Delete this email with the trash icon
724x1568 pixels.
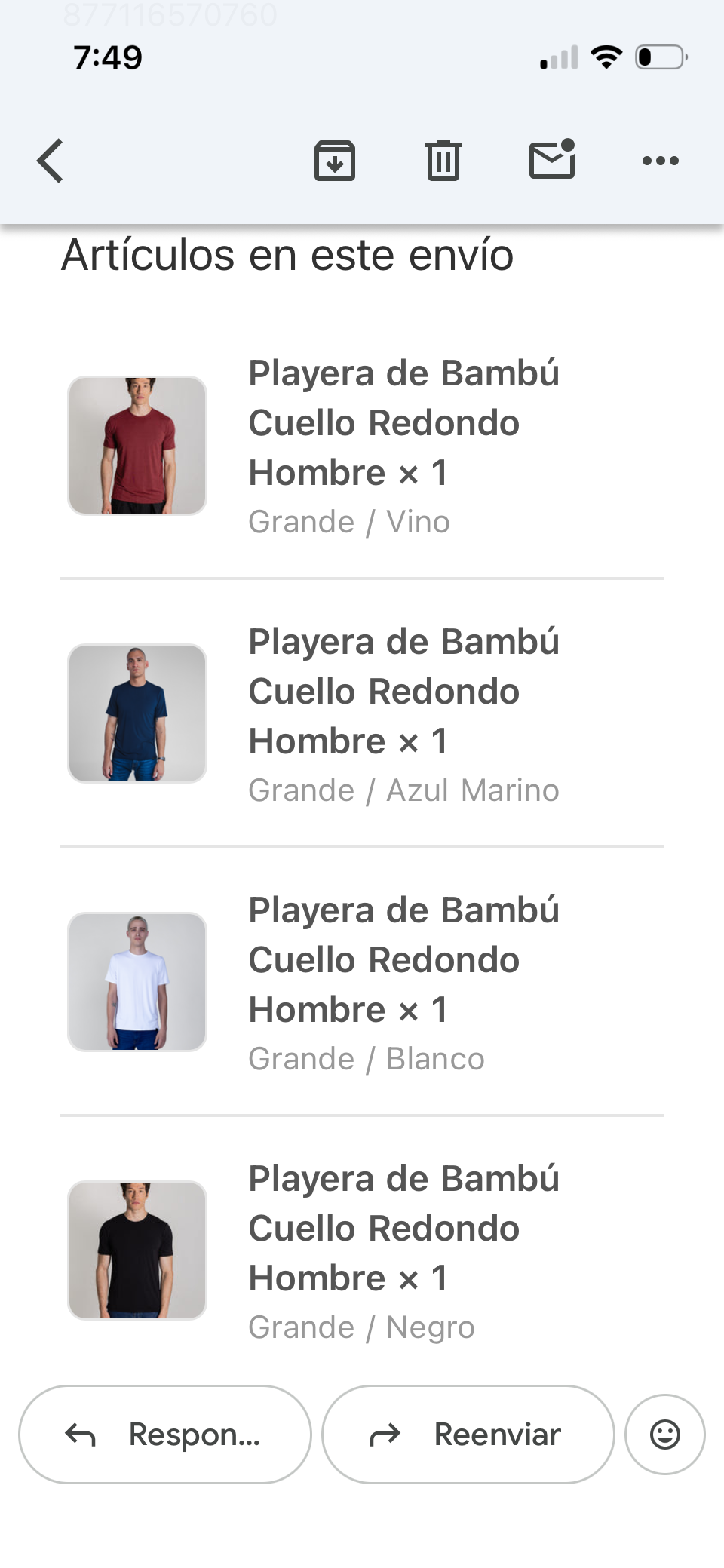point(443,161)
